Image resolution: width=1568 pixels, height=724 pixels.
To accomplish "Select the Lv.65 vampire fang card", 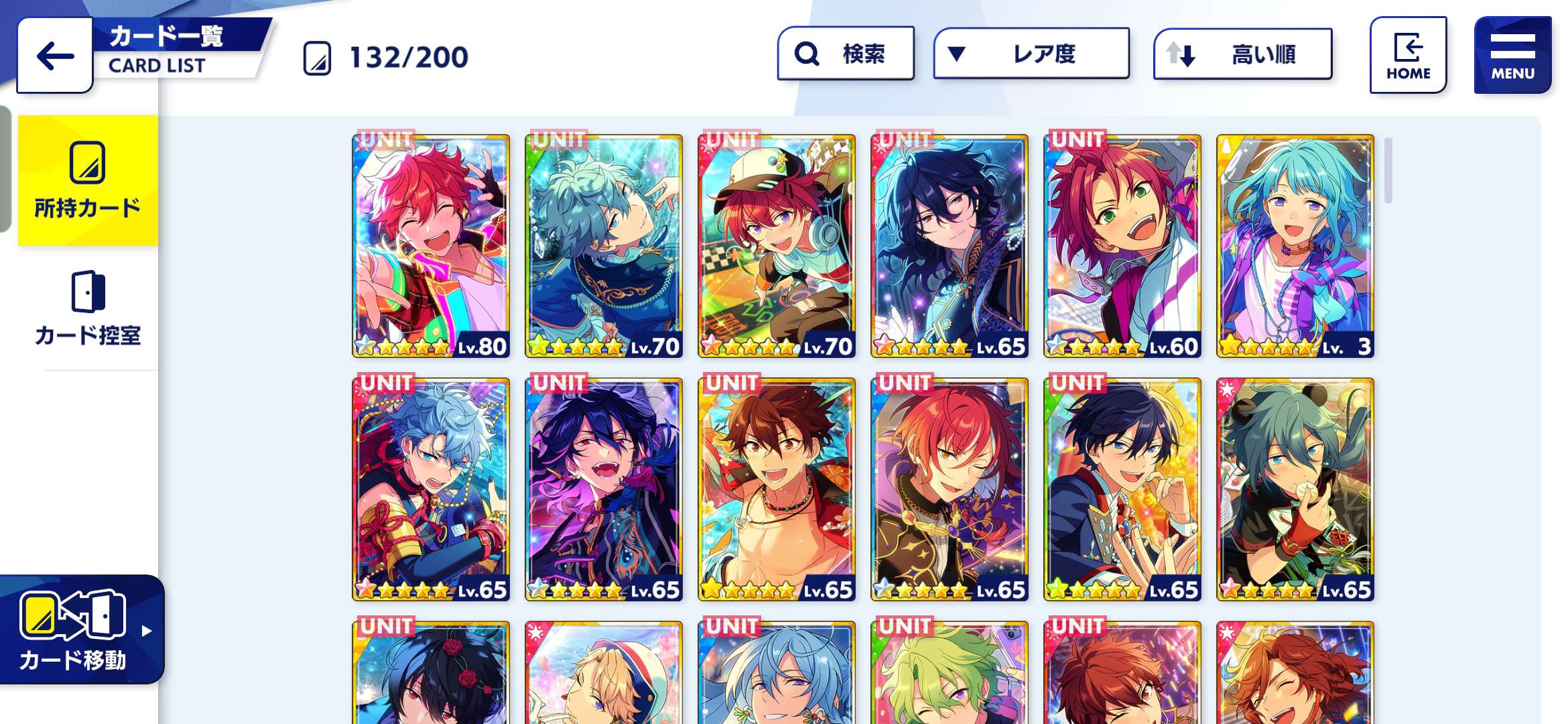I will (x=604, y=489).
